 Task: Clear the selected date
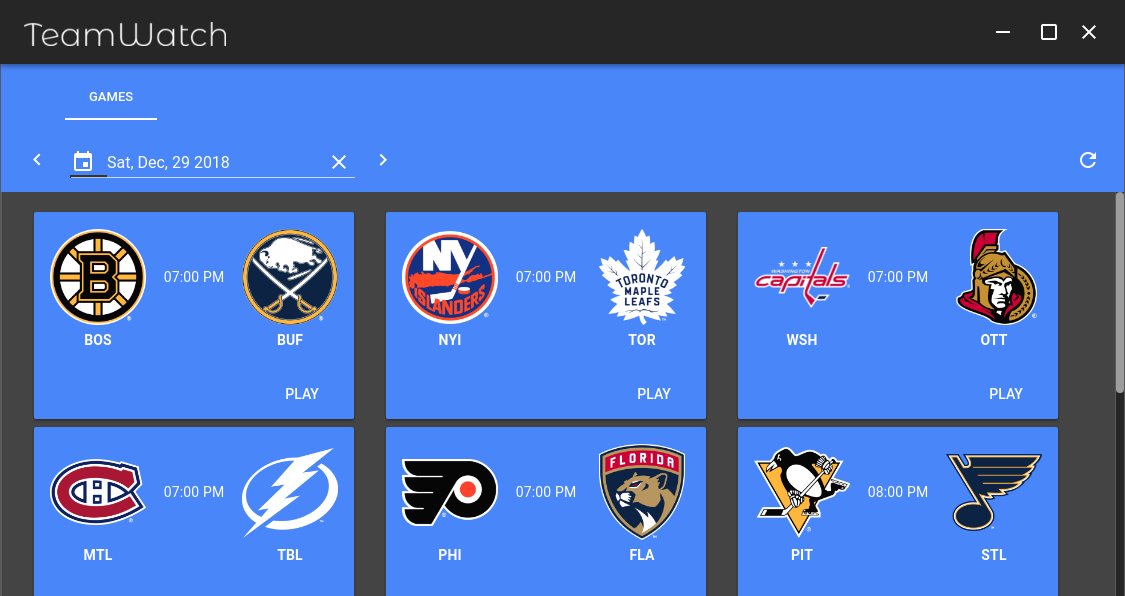339,162
